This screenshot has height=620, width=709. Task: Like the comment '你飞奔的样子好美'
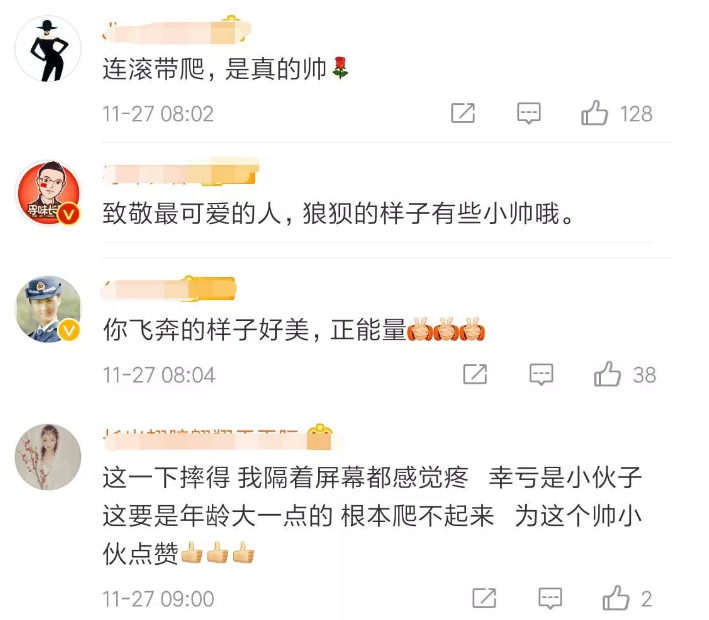[607, 375]
